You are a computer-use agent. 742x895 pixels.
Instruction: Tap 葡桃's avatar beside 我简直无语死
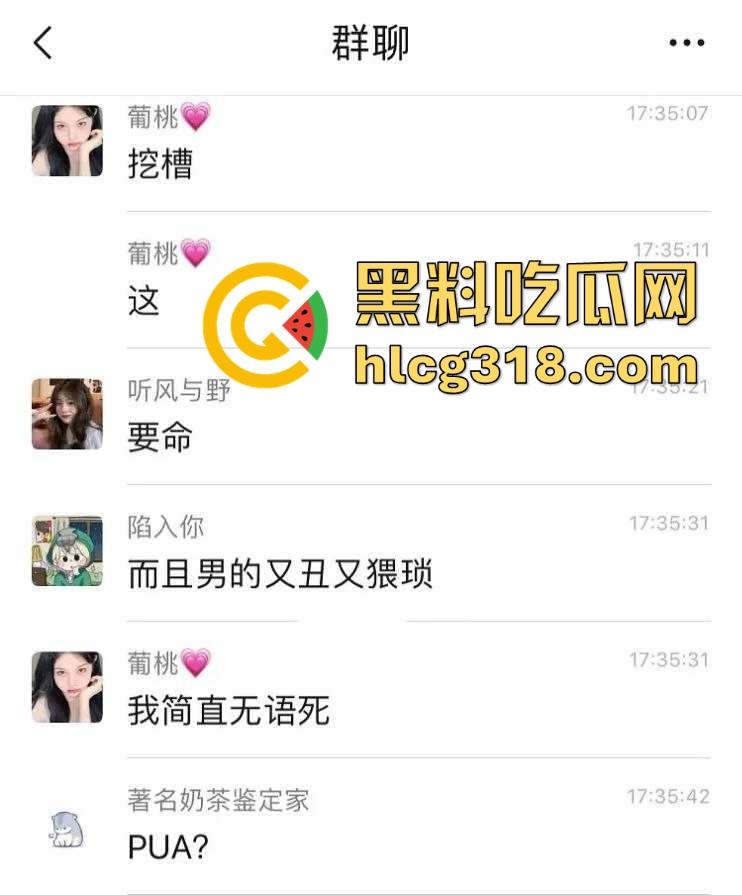pyautogui.click(x=66, y=687)
